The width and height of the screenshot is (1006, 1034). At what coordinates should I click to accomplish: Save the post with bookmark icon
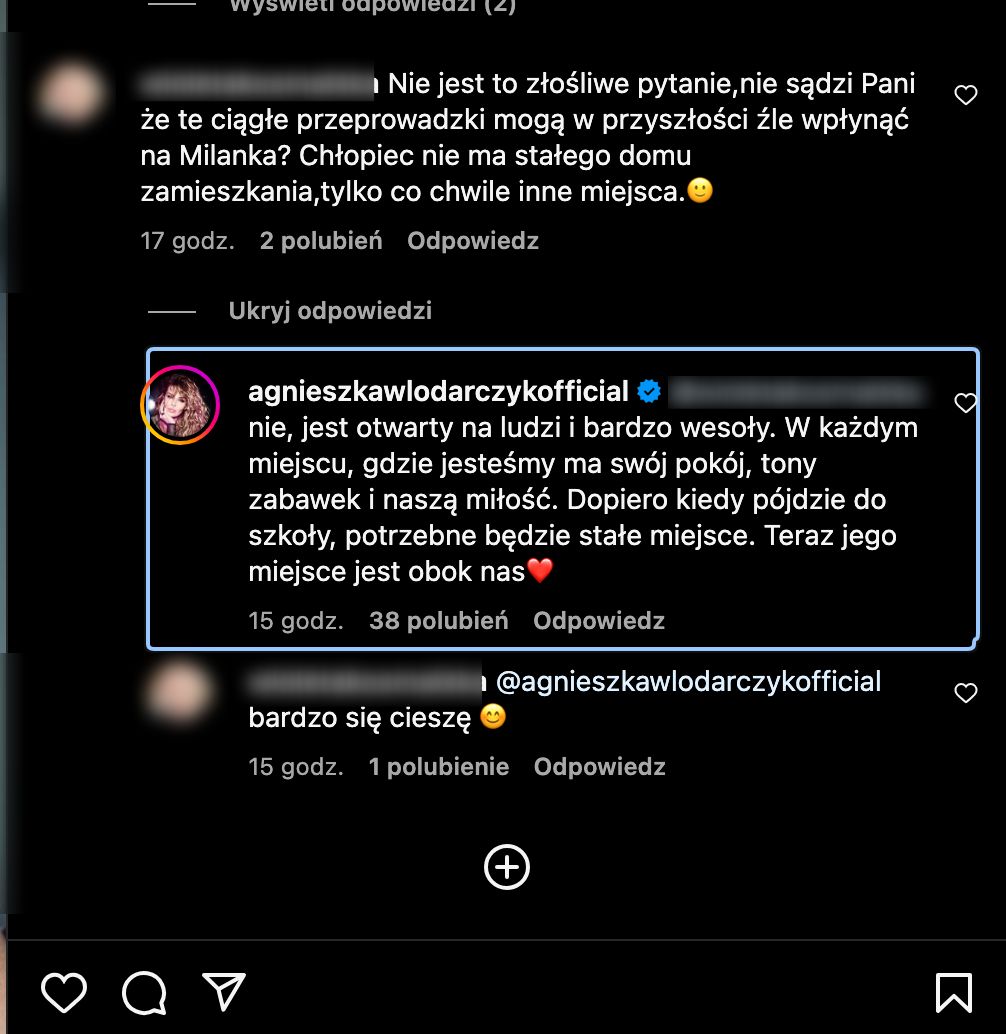pyautogui.click(x=954, y=992)
